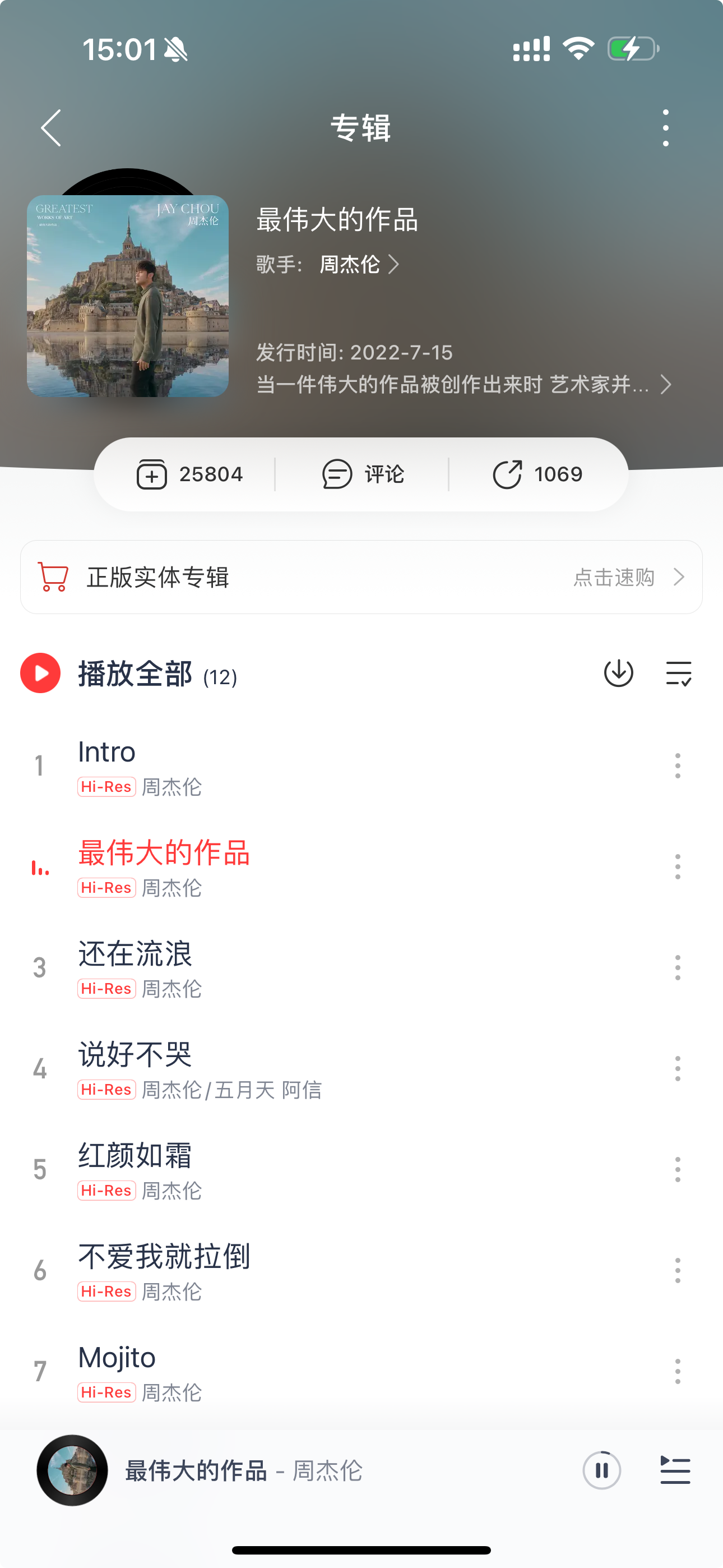Open the now-playing mini player cover

(x=72, y=1470)
